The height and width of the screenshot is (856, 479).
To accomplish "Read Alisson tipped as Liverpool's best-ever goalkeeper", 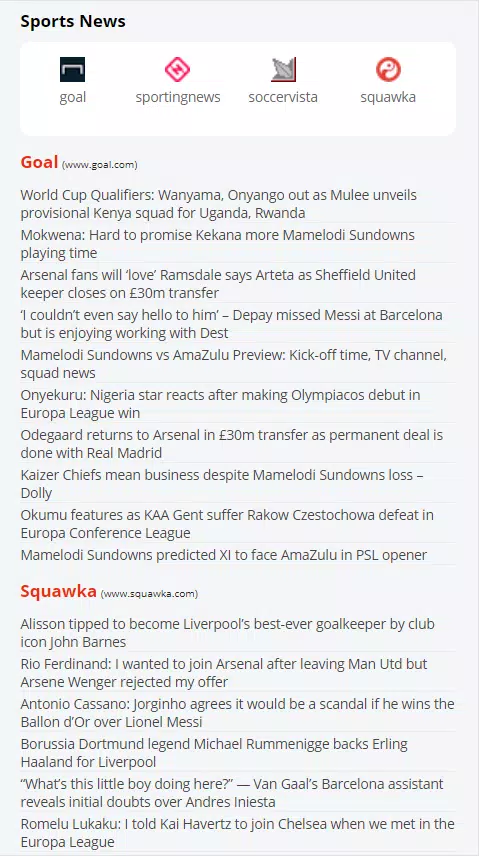I will [228, 633].
